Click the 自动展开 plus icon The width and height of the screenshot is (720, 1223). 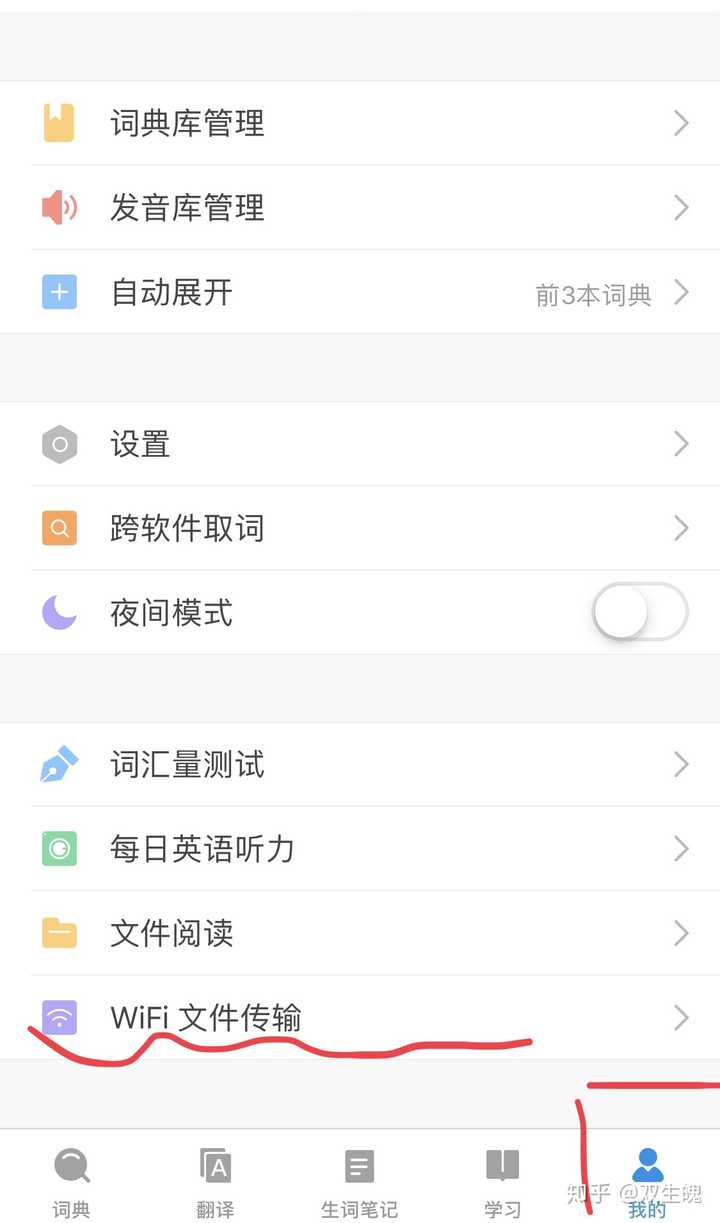click(58, 291)
